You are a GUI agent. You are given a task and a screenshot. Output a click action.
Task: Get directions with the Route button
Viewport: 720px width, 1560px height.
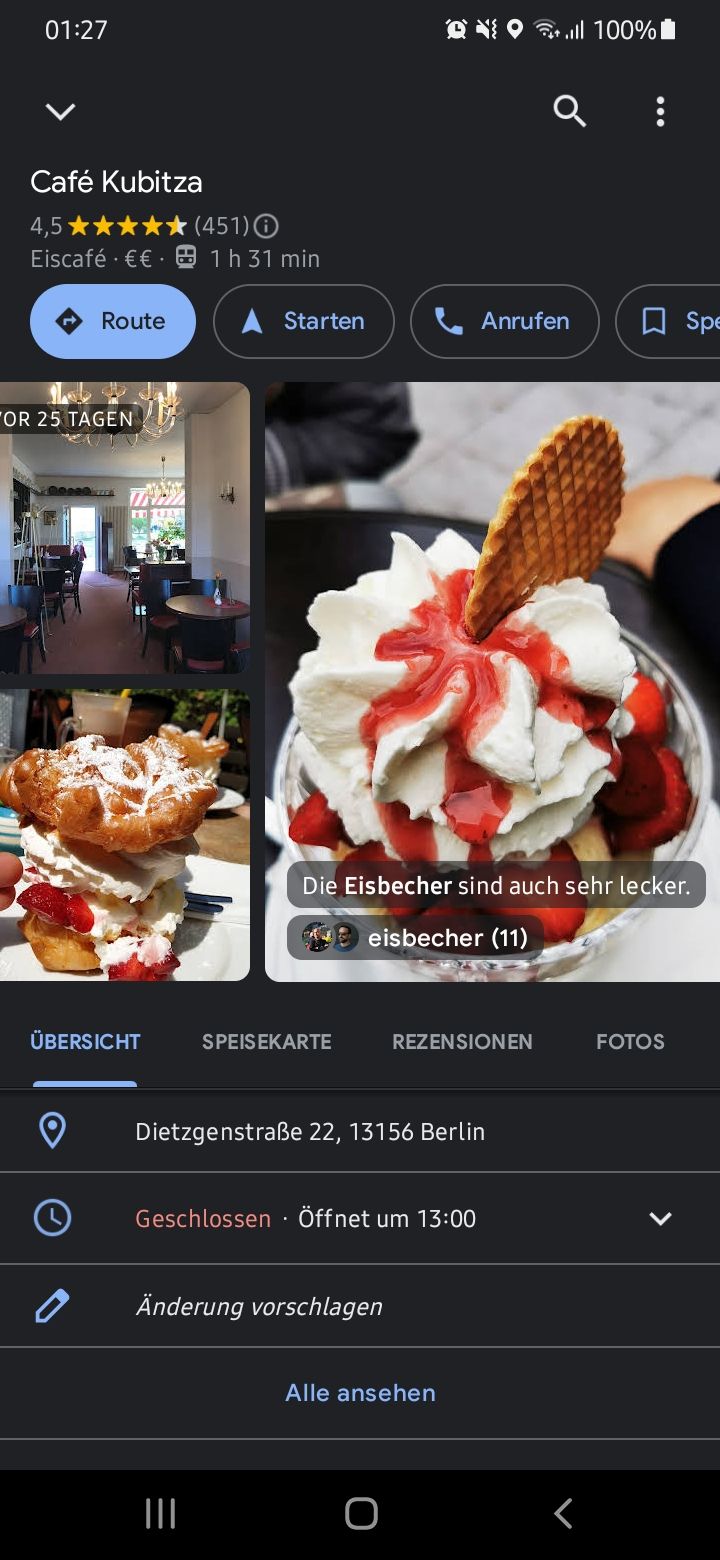point(113,321)
